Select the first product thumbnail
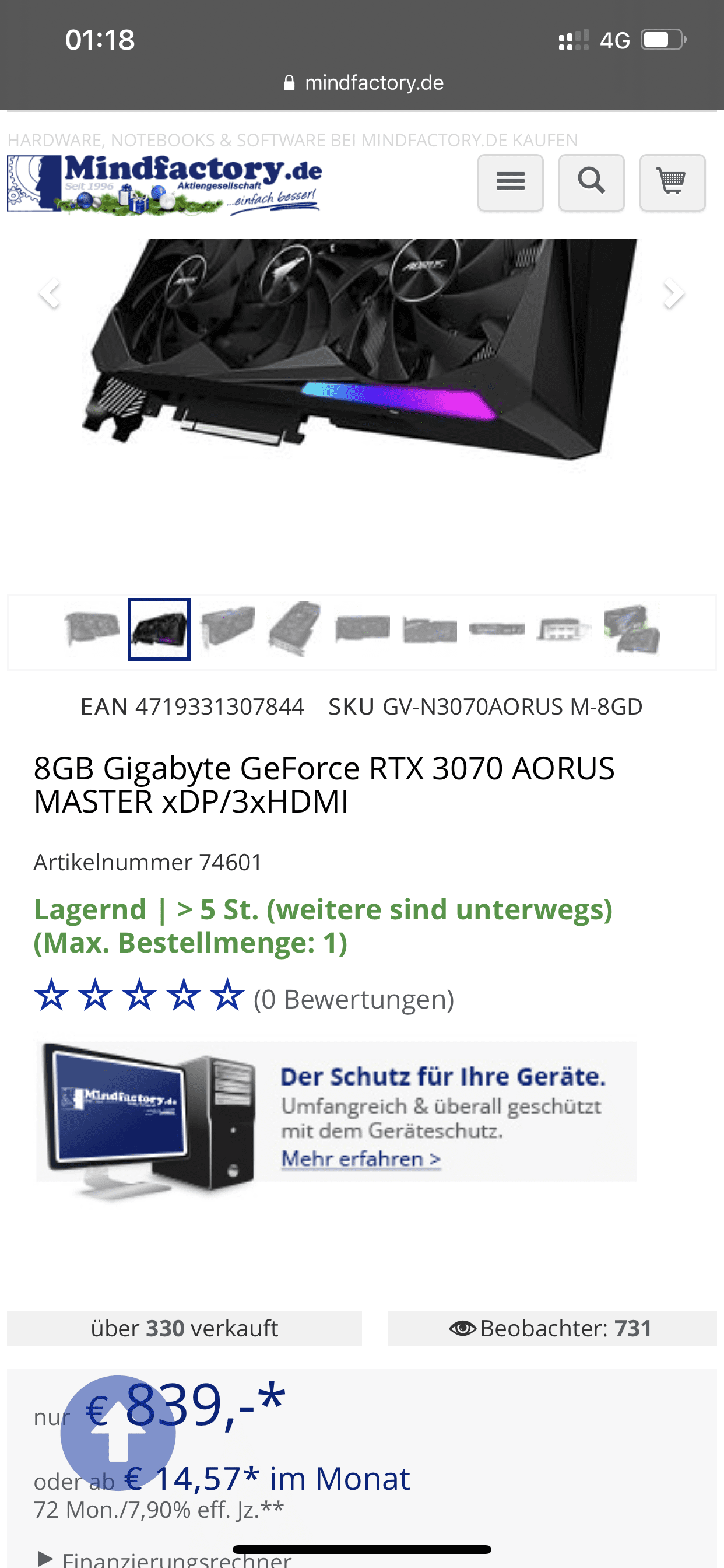The width and height of the screenshot is (724, 1568). point(92,629)
